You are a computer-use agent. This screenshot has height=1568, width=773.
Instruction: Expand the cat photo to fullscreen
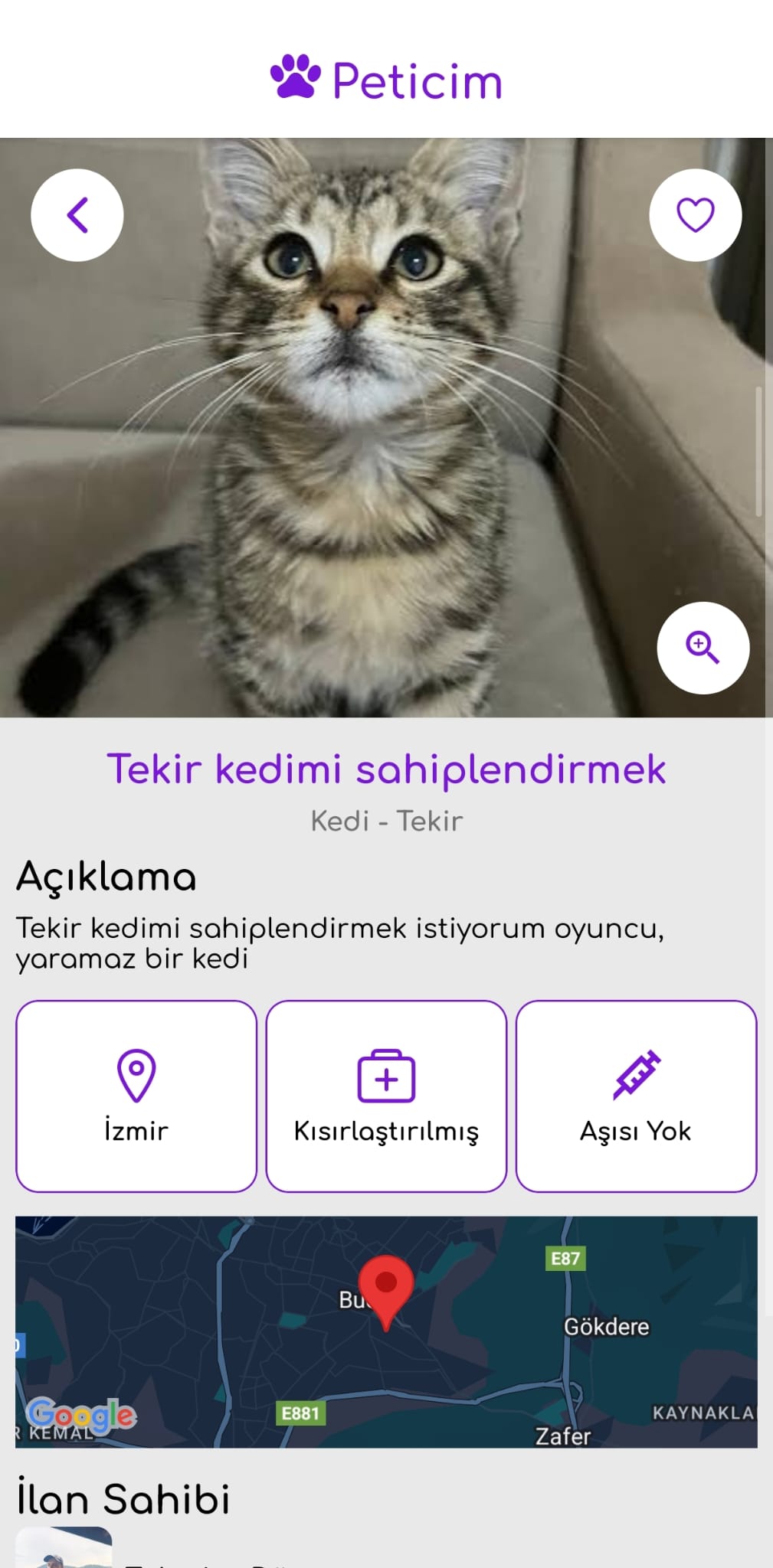[x=702, y=647]
